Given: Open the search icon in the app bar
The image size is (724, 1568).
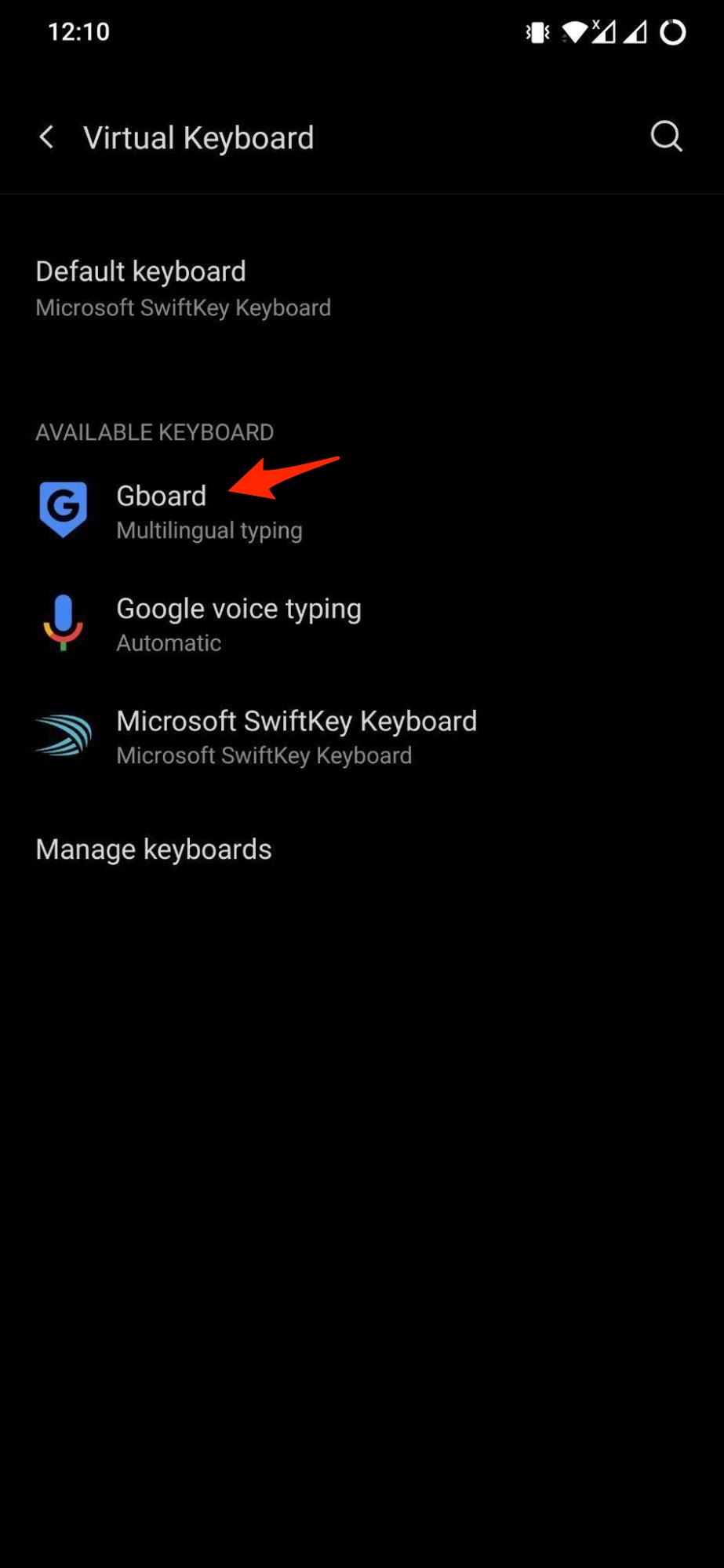Looking at the screenshot, I should pos(666,137).
